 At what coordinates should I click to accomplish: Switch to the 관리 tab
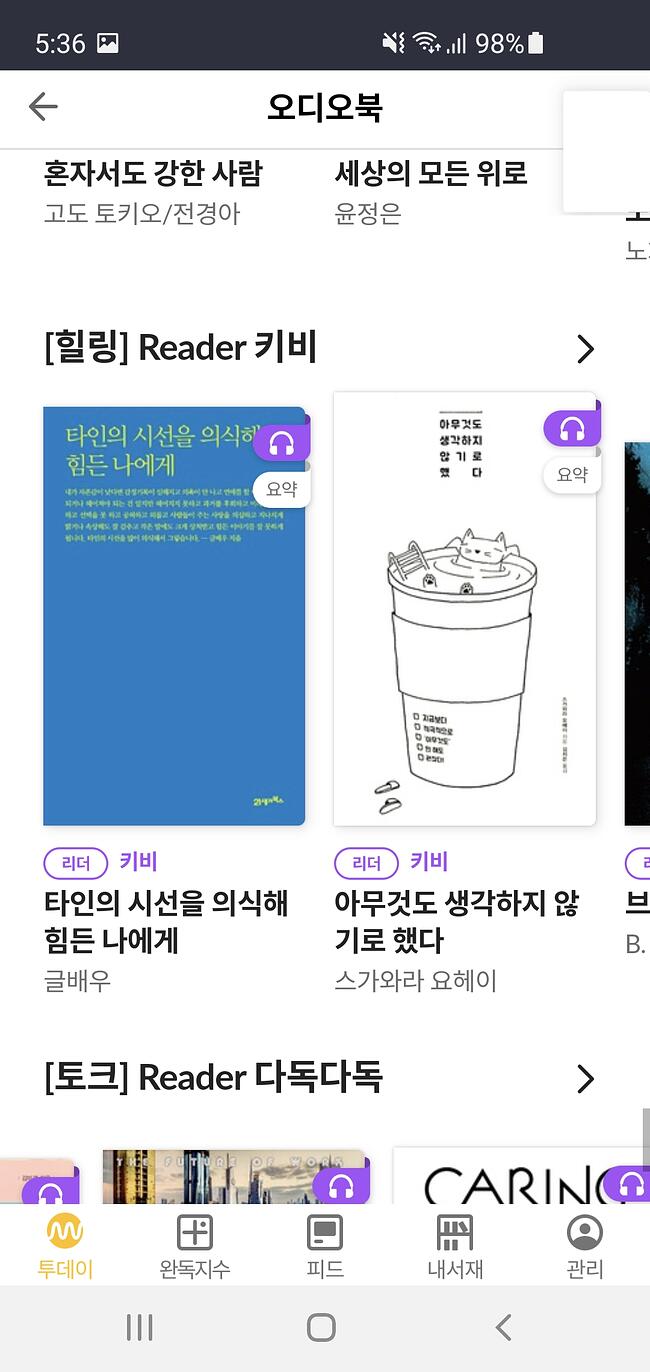(585, 1247)
